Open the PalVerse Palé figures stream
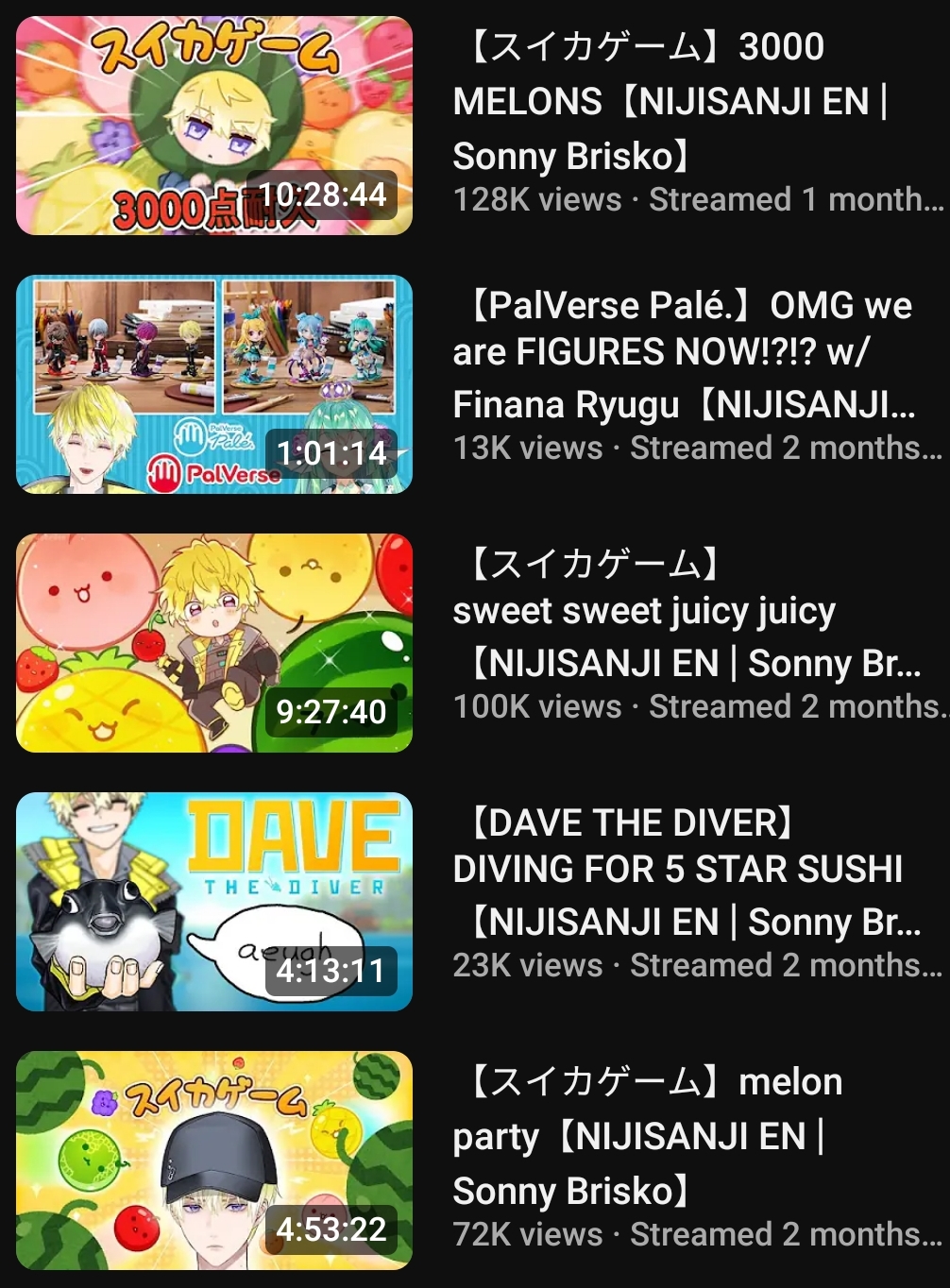This screenshot has height=1288, width=950. pyautogui.click(x=214, y=384)
